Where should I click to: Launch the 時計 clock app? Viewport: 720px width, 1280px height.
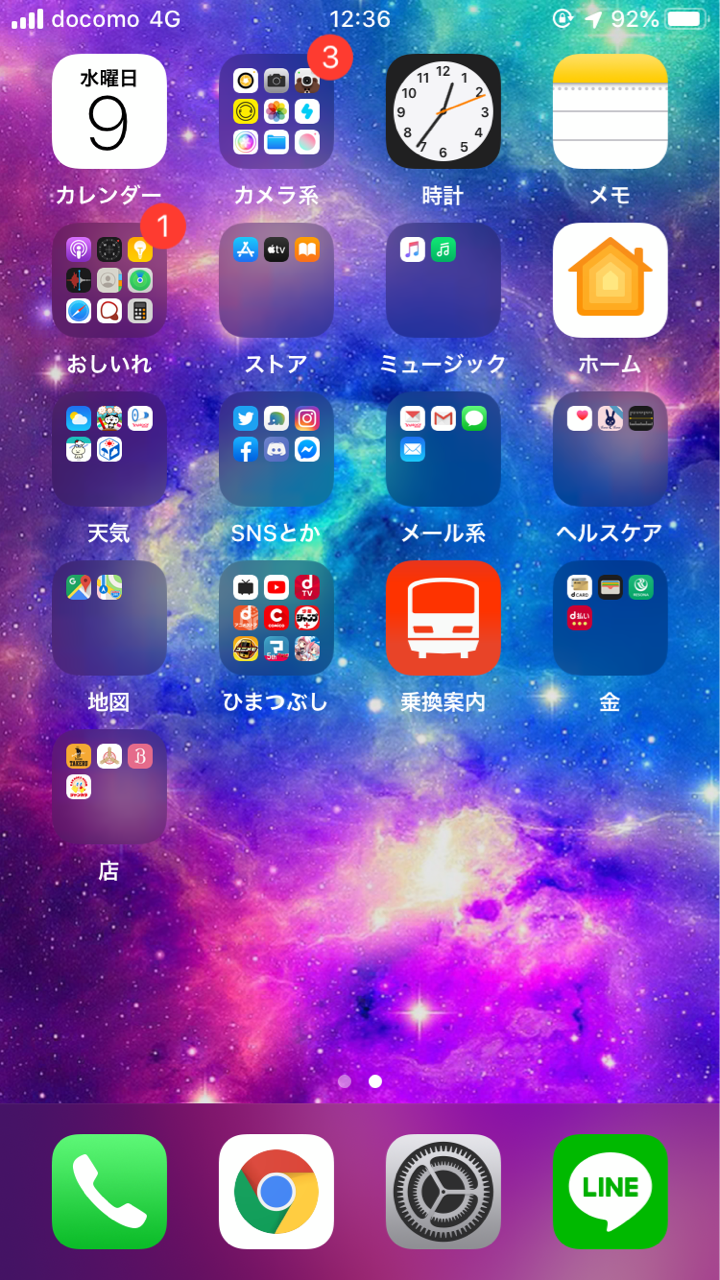[x=443, y=111]
